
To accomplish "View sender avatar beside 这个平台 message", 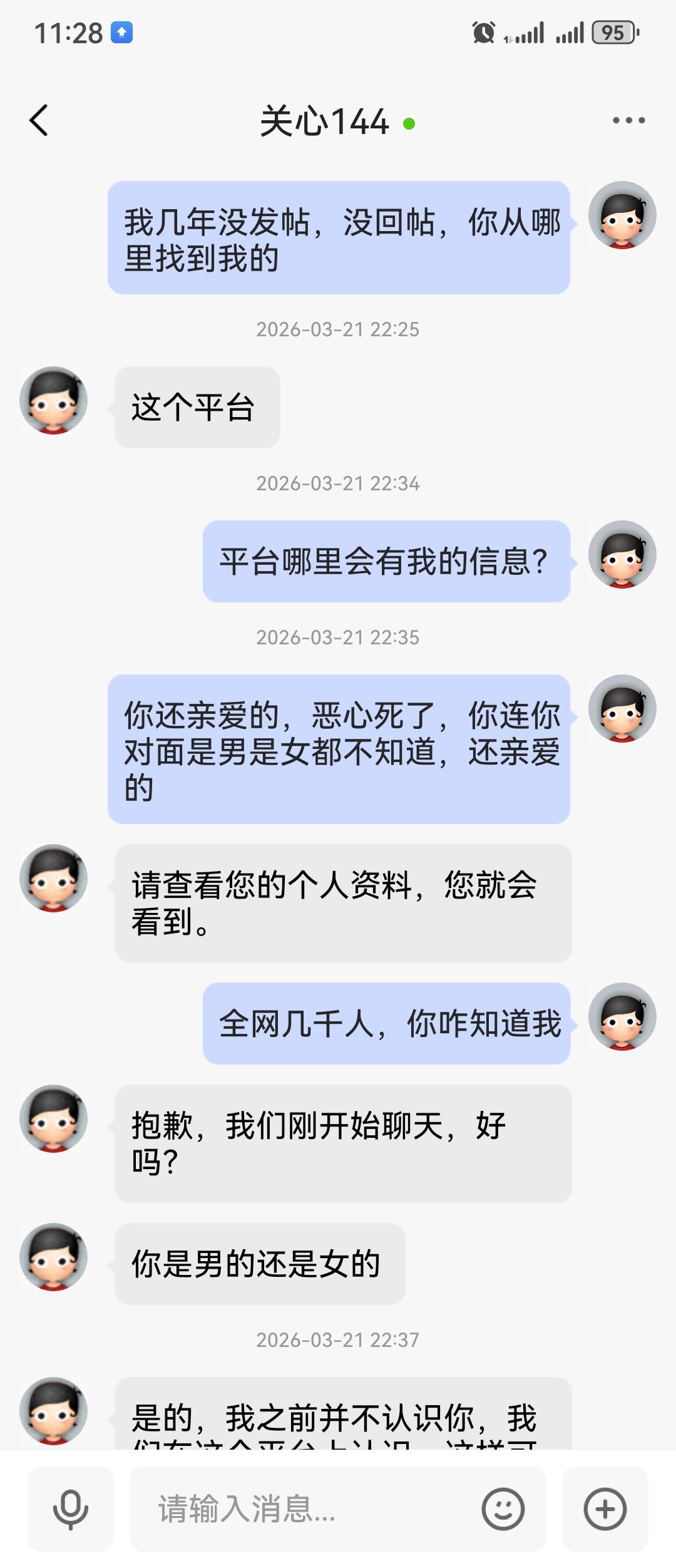I will pyautogui.click(x=54, y=401).
